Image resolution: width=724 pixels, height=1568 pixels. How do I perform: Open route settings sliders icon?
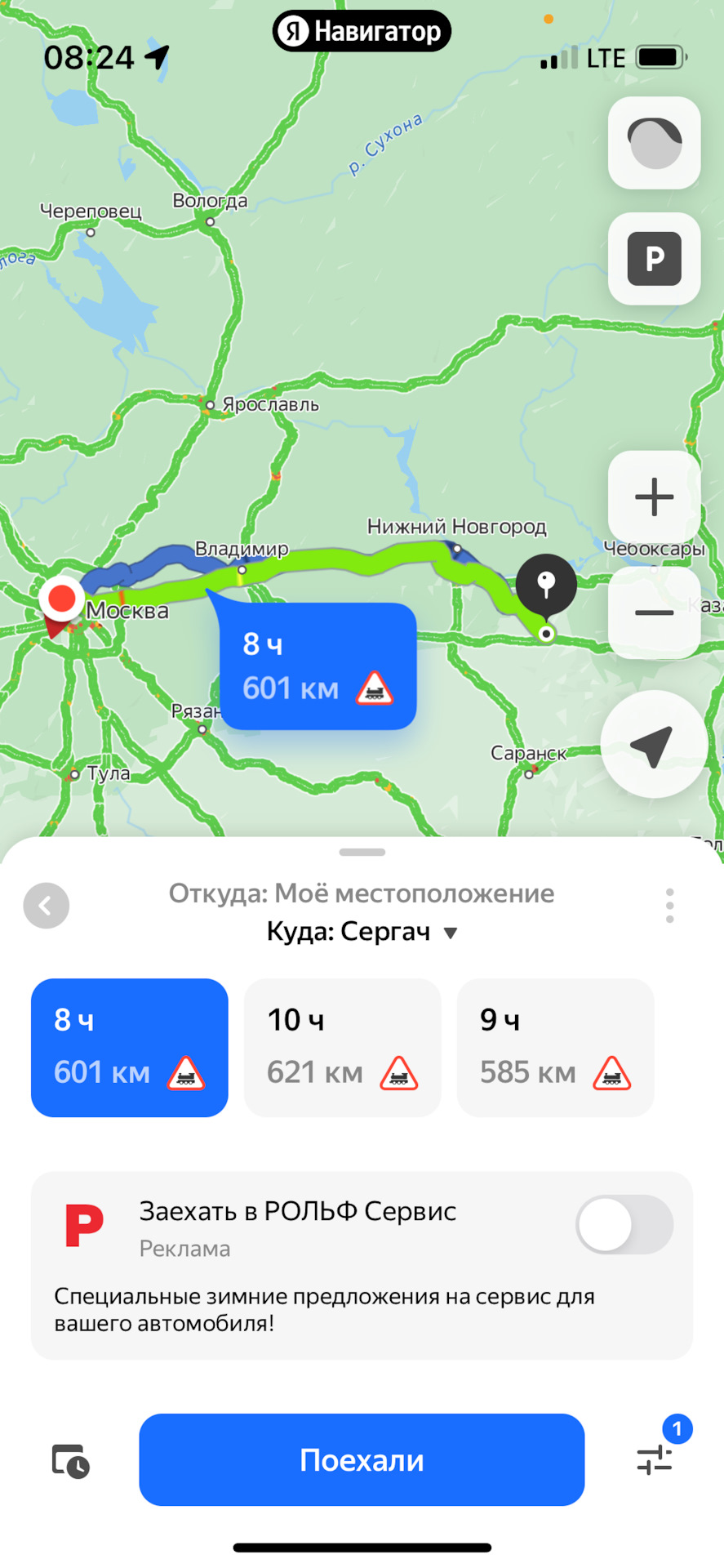[655, 1459]
